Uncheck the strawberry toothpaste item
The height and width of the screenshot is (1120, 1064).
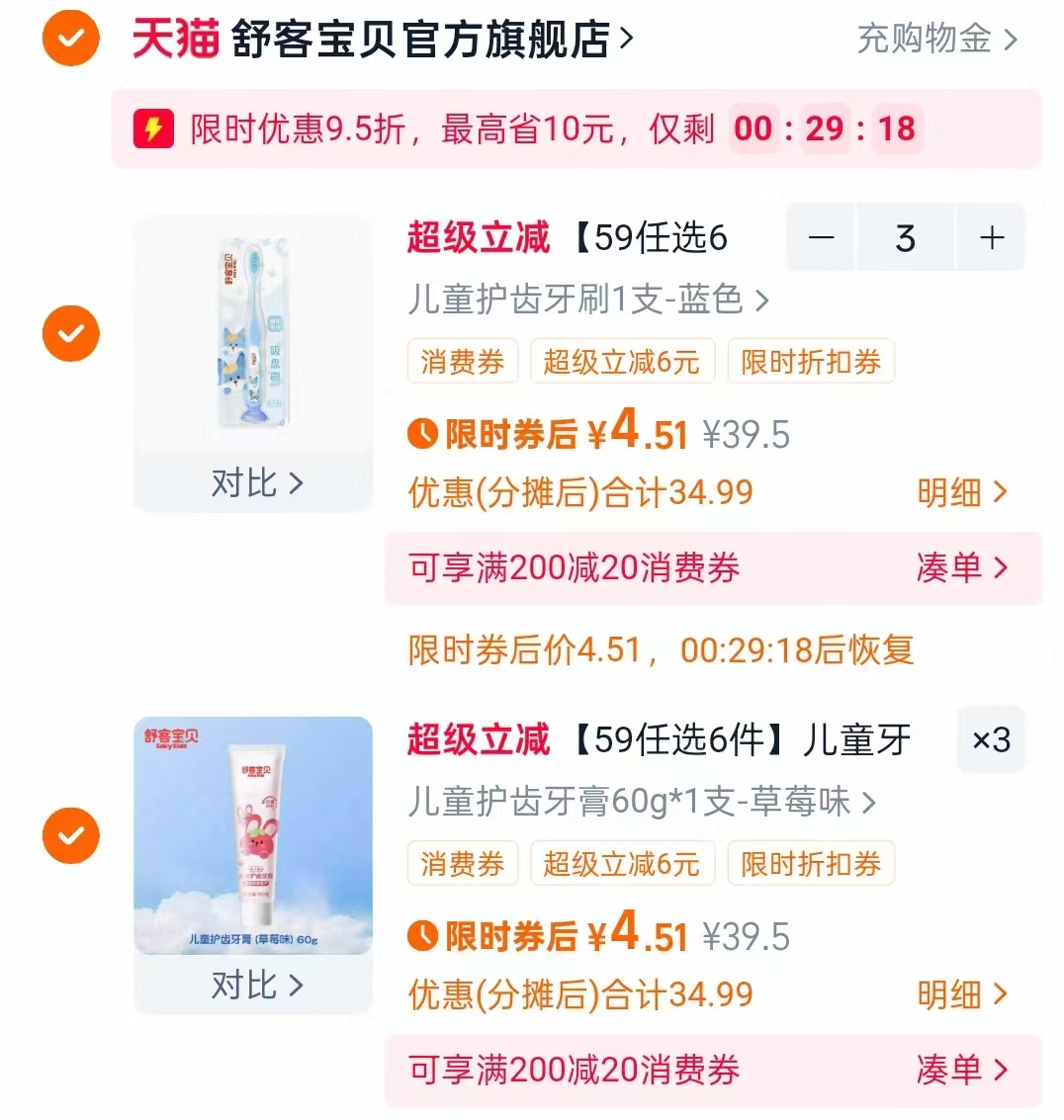tap(70, 835)
